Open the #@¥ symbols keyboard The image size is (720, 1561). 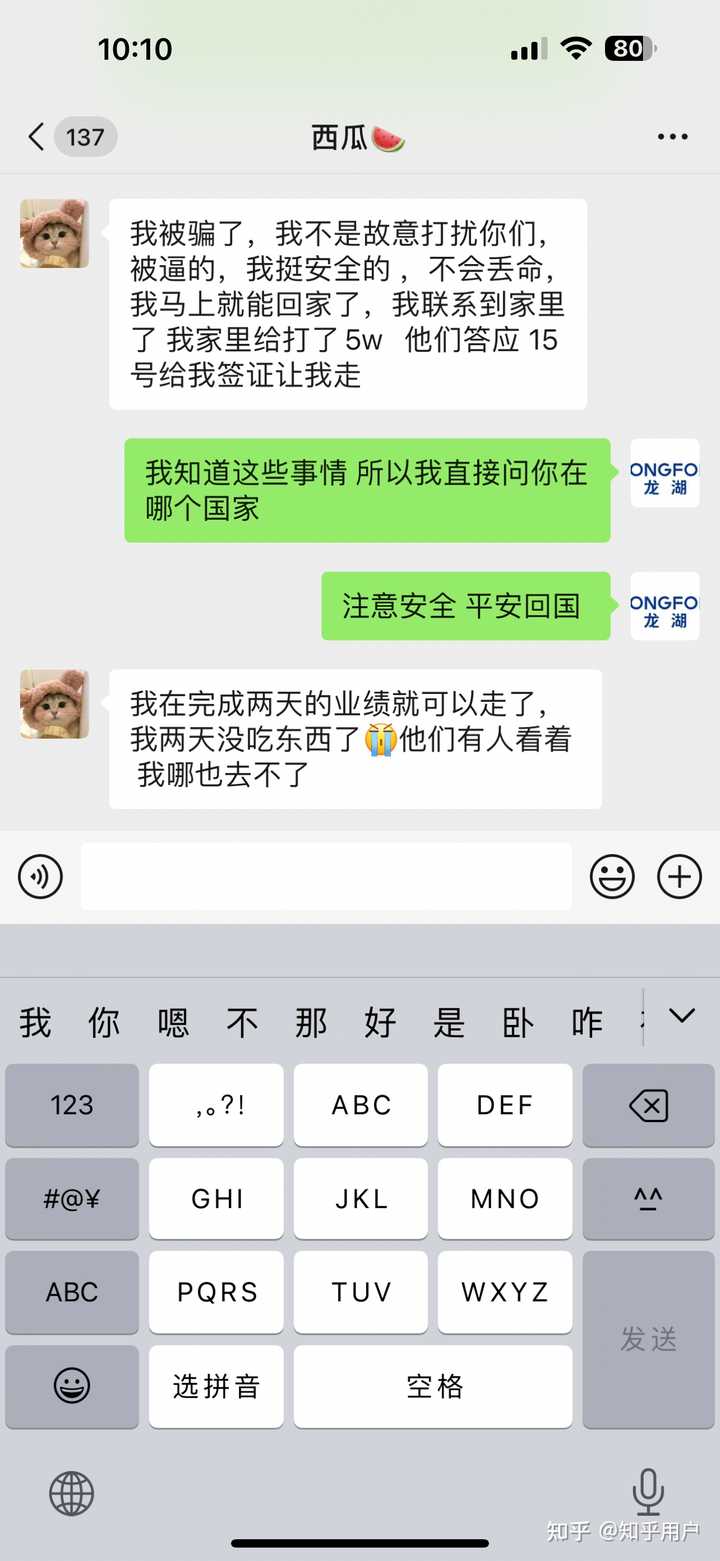click(x=72, y=1198)
